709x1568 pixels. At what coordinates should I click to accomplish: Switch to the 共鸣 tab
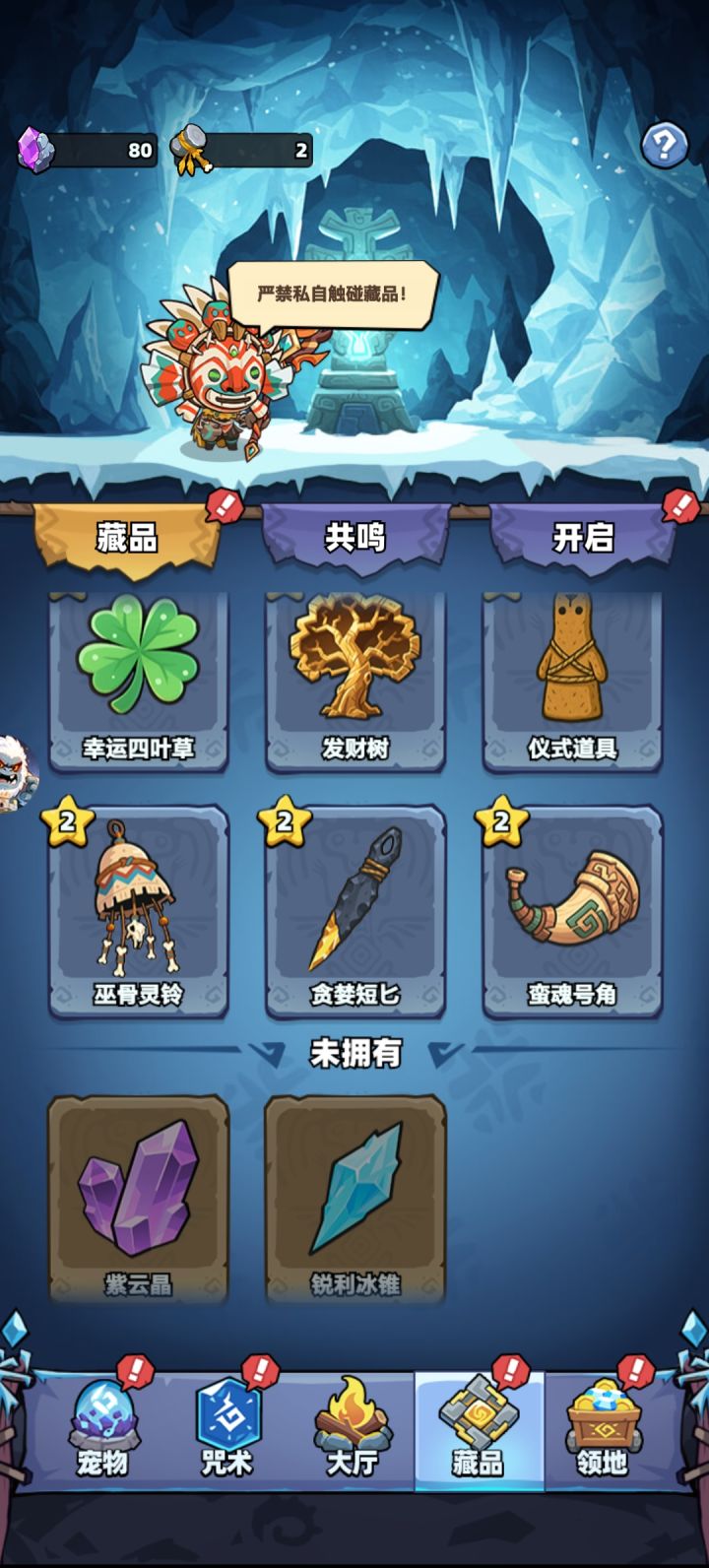pyautogui.click(x=354, y=532)
